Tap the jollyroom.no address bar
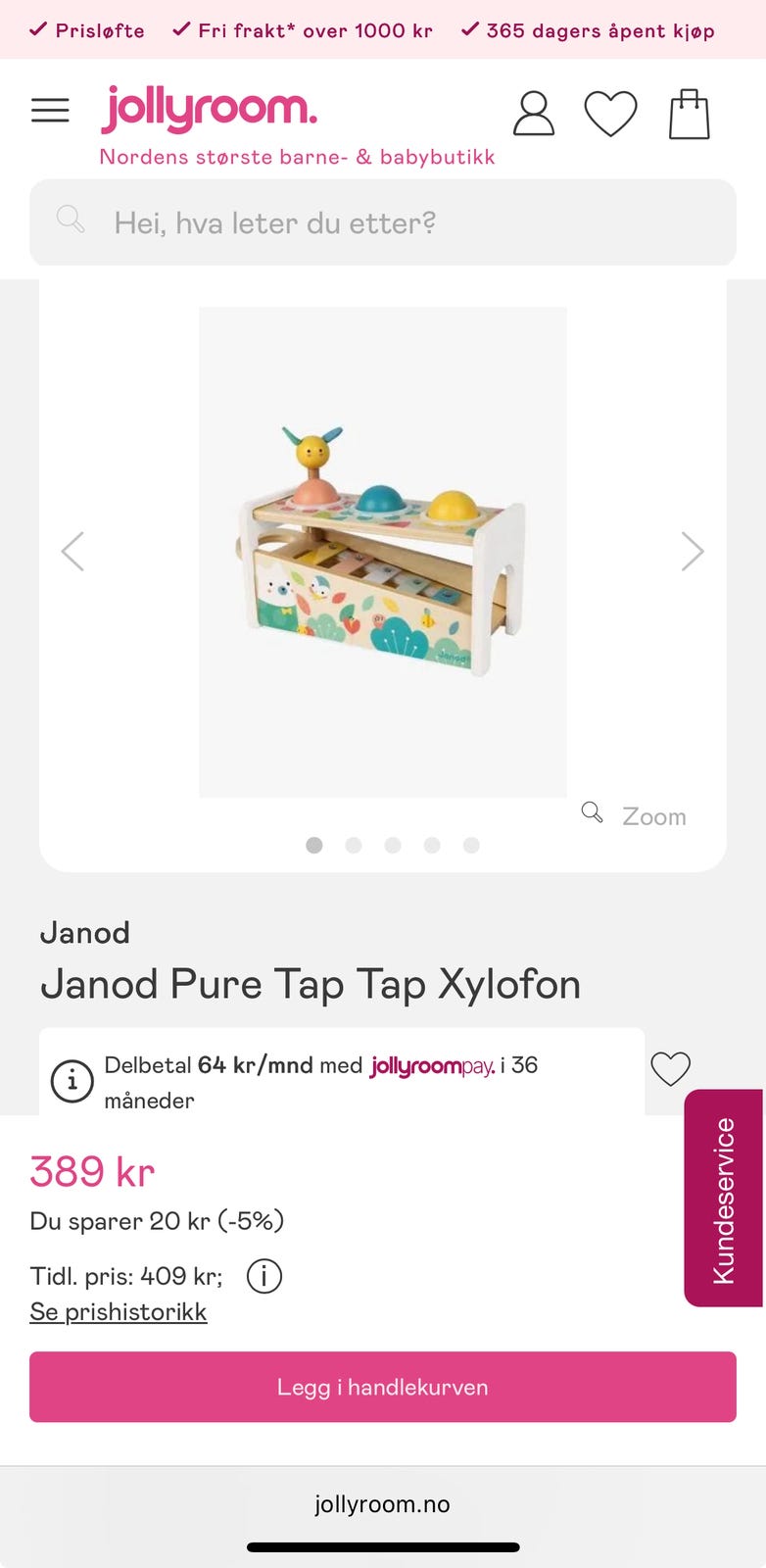This screenshot has width=766, height=1568. click(383, 1504)
